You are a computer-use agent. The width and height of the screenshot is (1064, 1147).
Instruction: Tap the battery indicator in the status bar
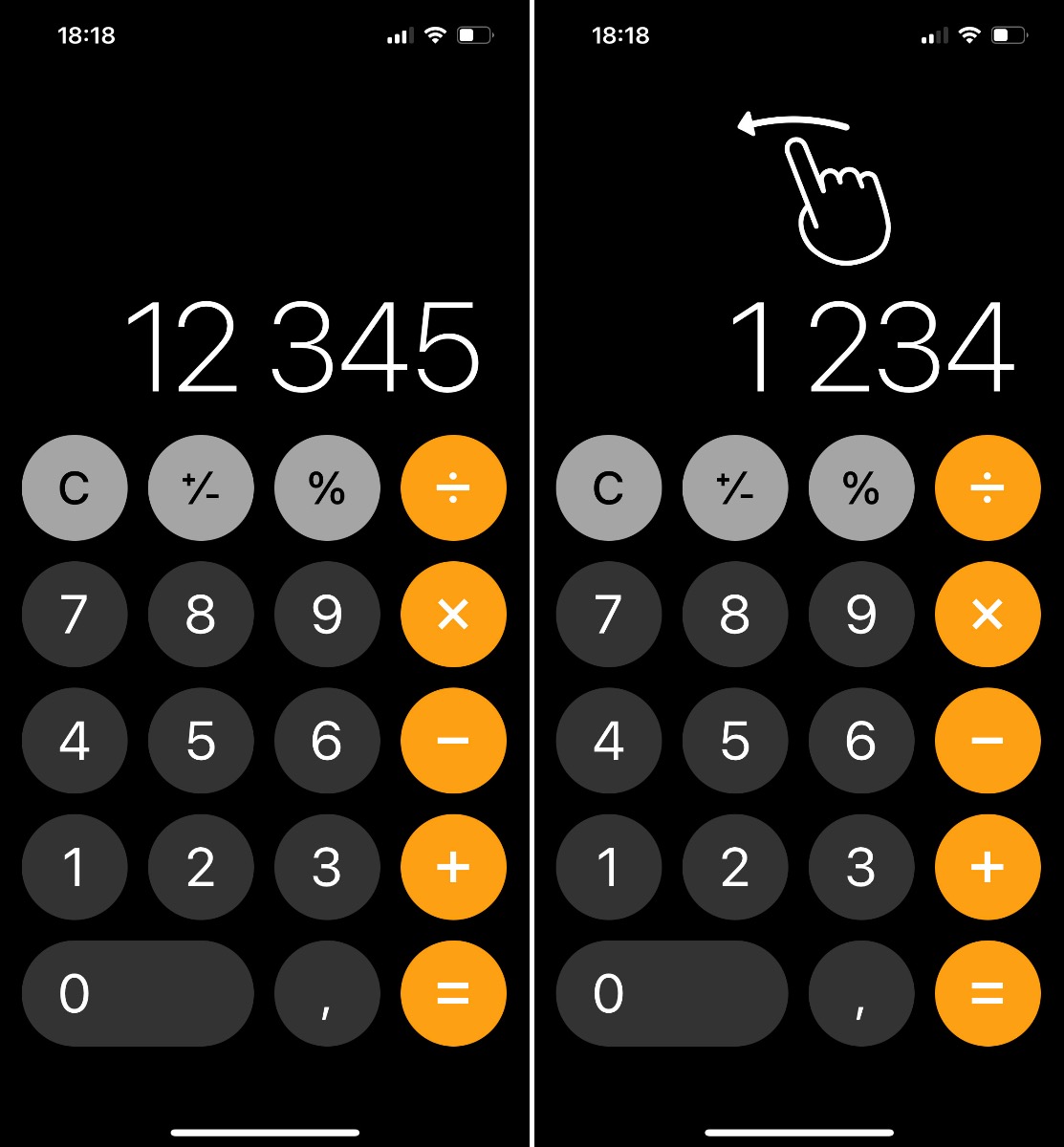coord(473,35)
